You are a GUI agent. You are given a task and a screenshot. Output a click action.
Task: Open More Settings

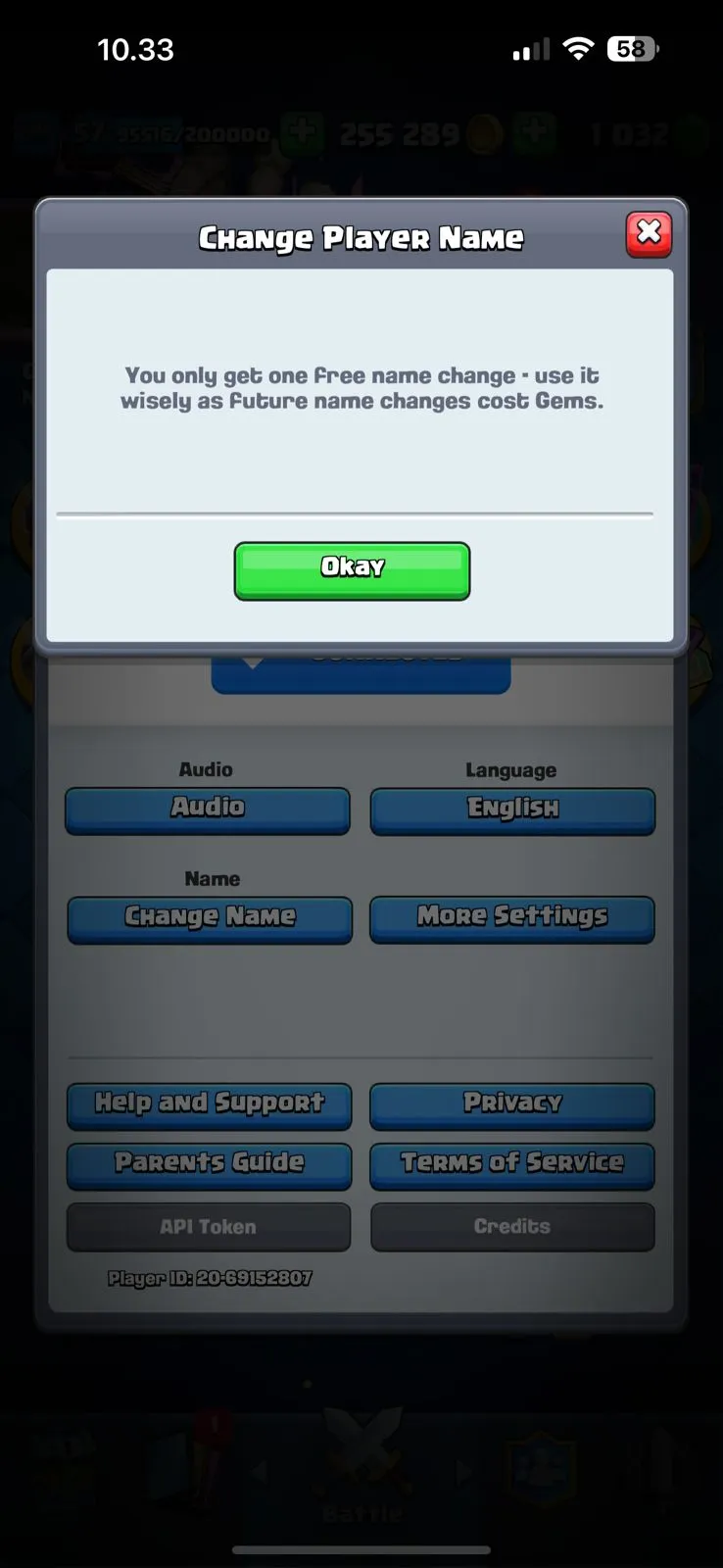click(512, 918)
